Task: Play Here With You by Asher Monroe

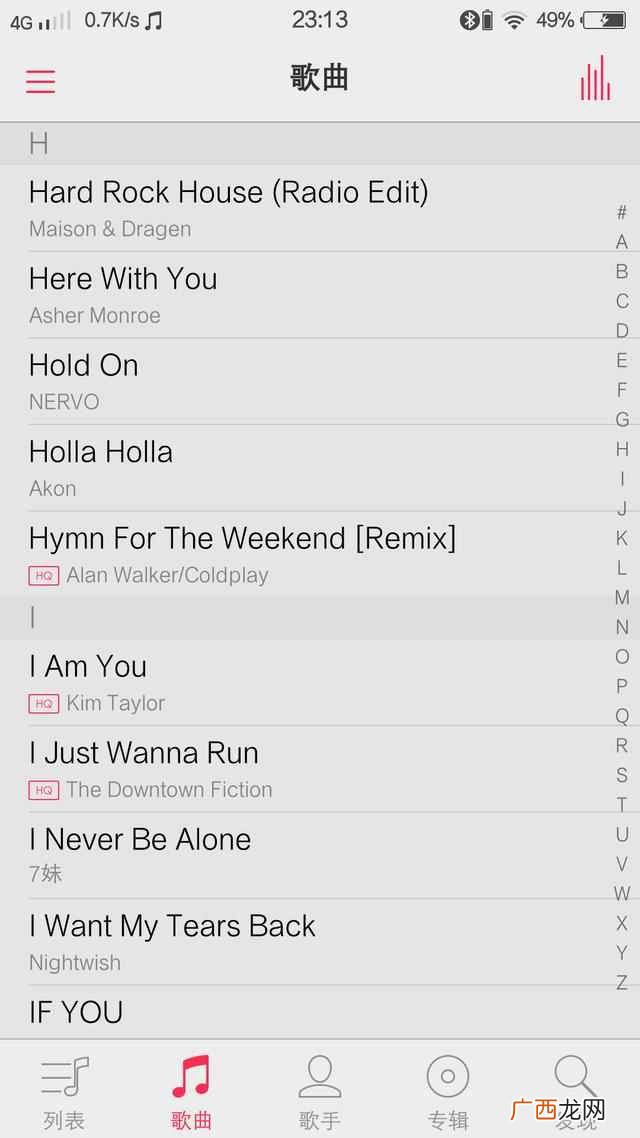Action: 305,295
